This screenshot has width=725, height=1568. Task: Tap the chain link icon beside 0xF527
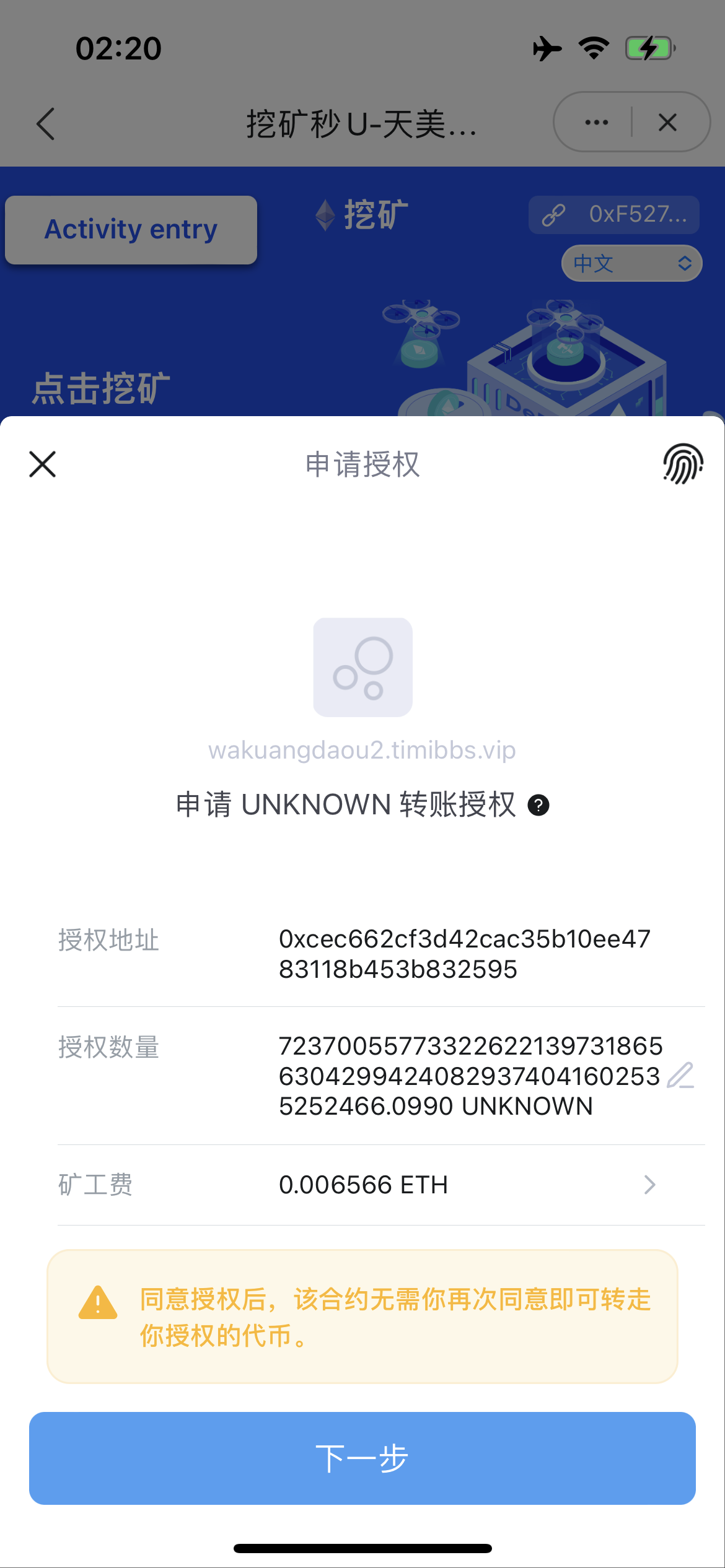[x=553, y=215]
